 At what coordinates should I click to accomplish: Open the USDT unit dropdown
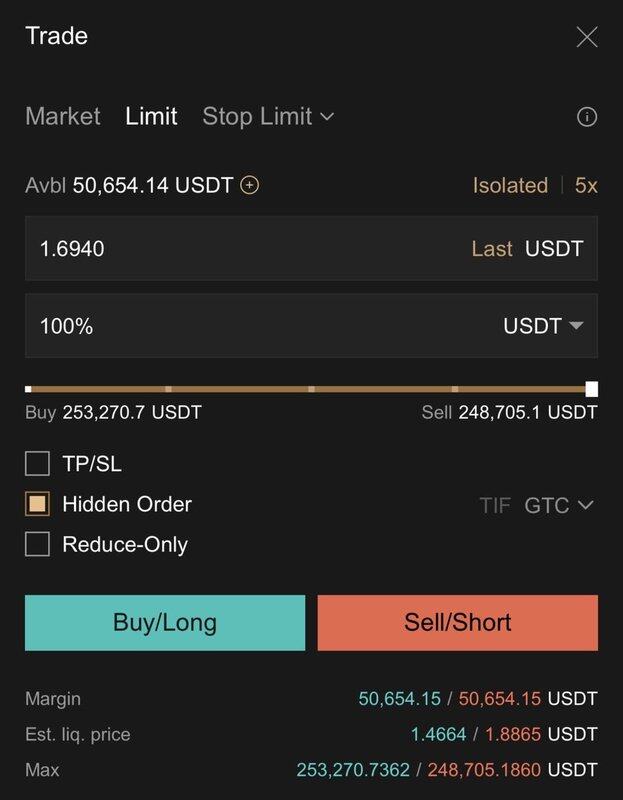point(544,326)
